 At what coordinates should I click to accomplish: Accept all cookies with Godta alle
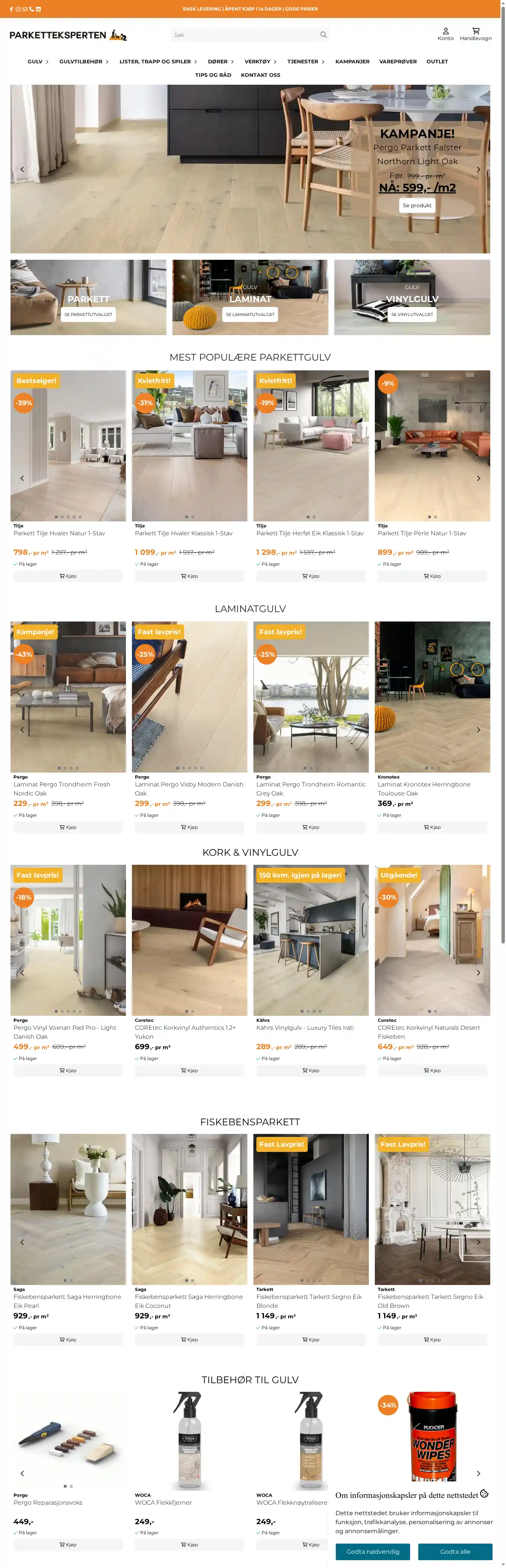click(x=455, y=1552)
